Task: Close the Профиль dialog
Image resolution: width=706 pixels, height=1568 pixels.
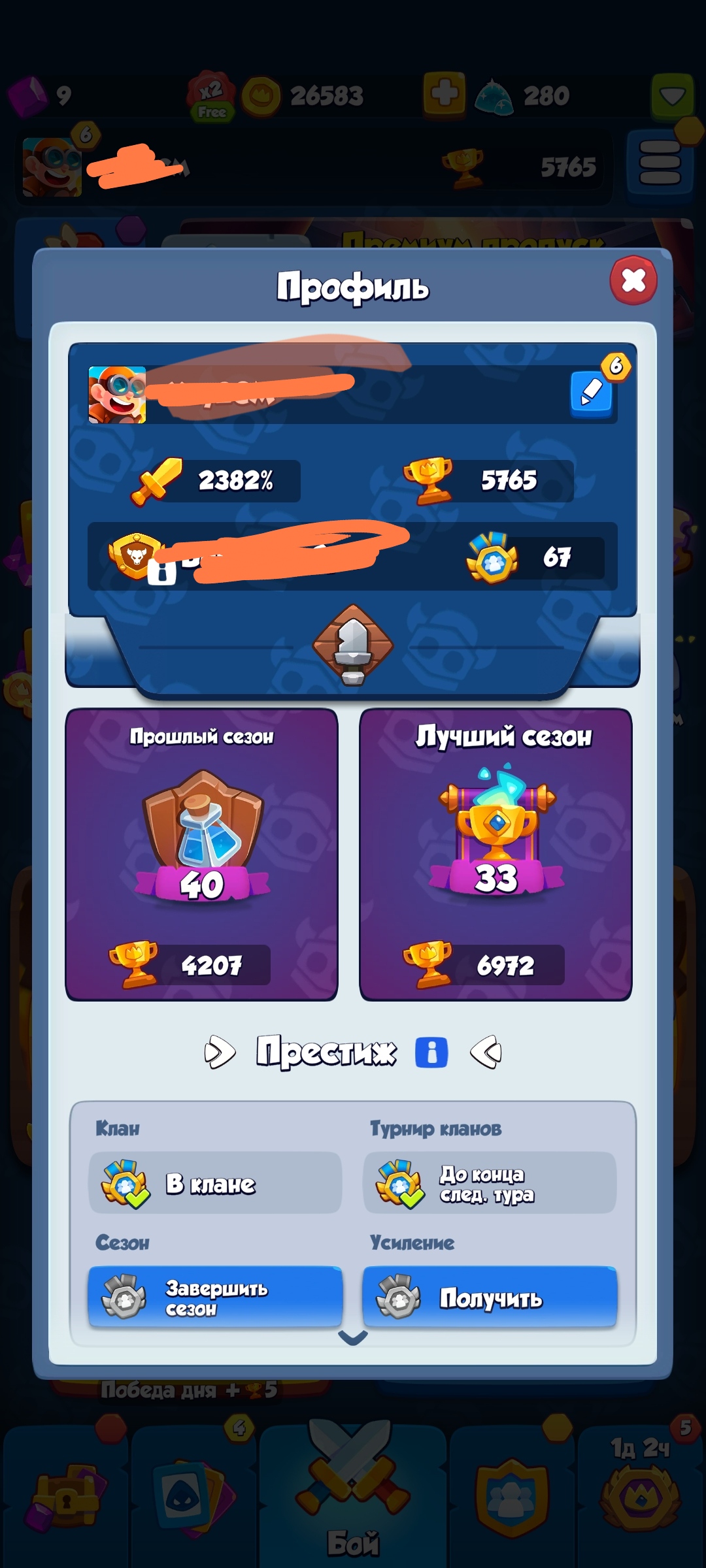Action: point(633,281)
